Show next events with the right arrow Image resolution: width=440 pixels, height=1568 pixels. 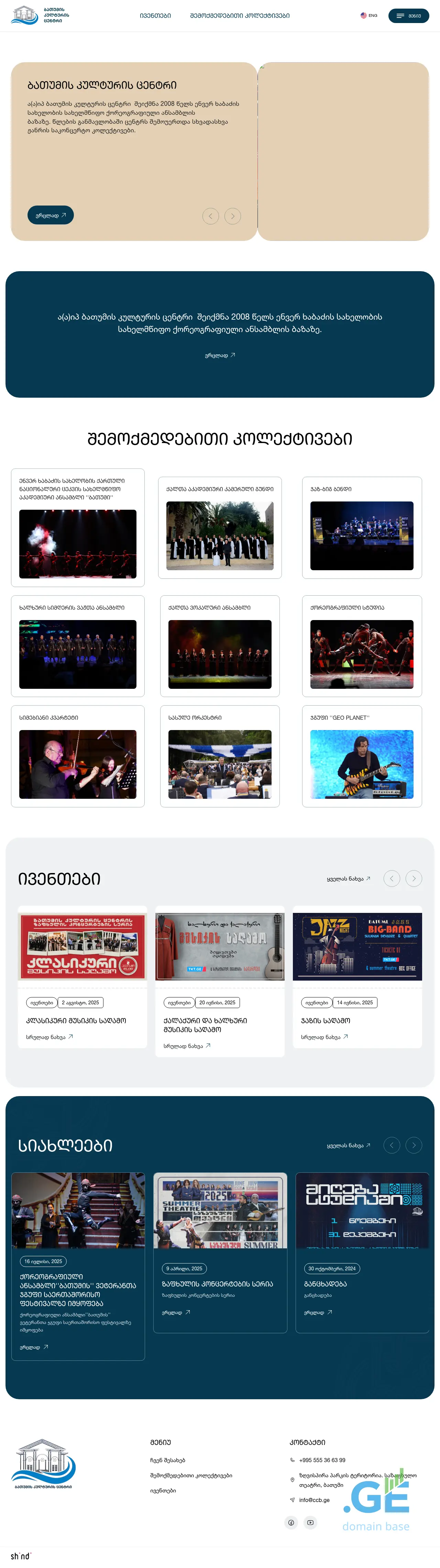(x=414, y=878)
